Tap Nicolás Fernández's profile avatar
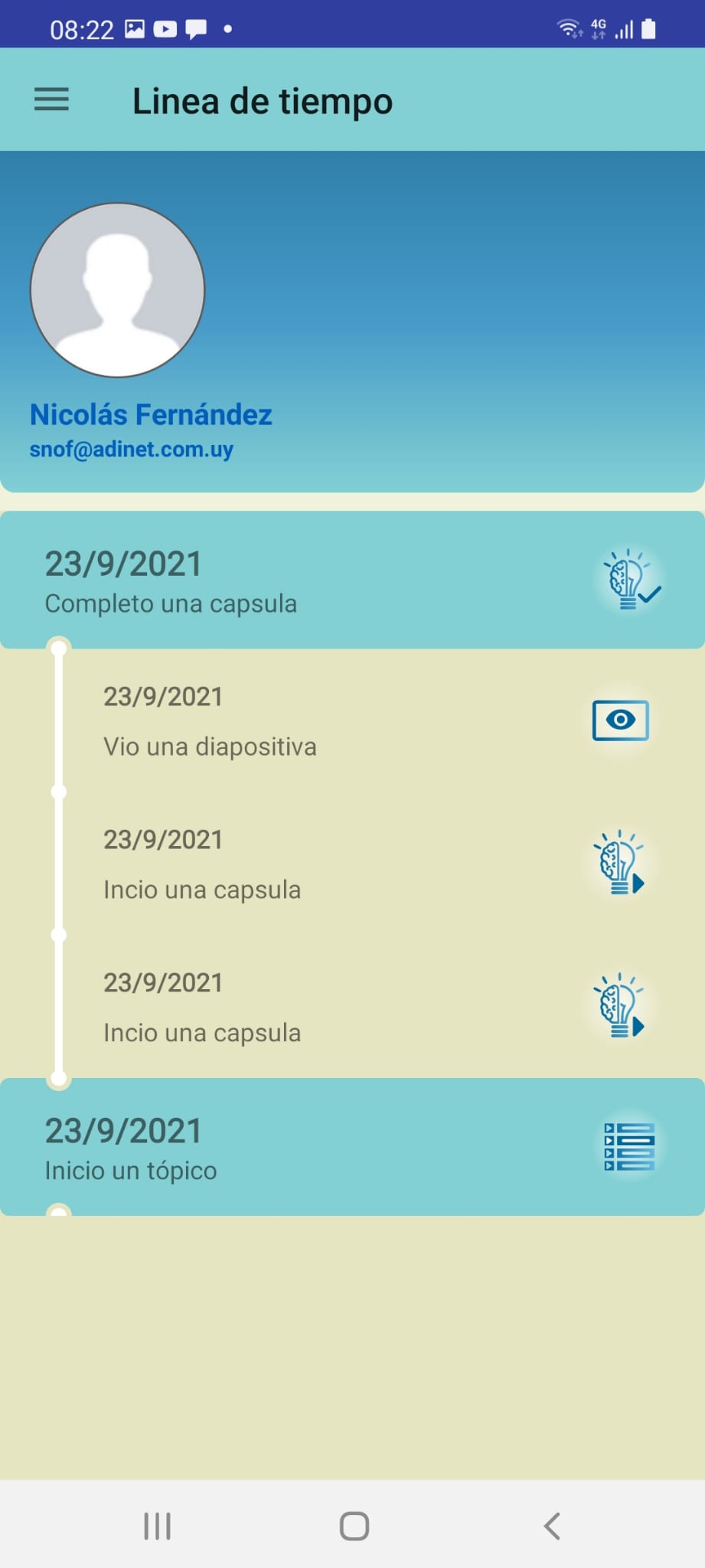Viewport: 705px width, 1568px height. (117, 290)
